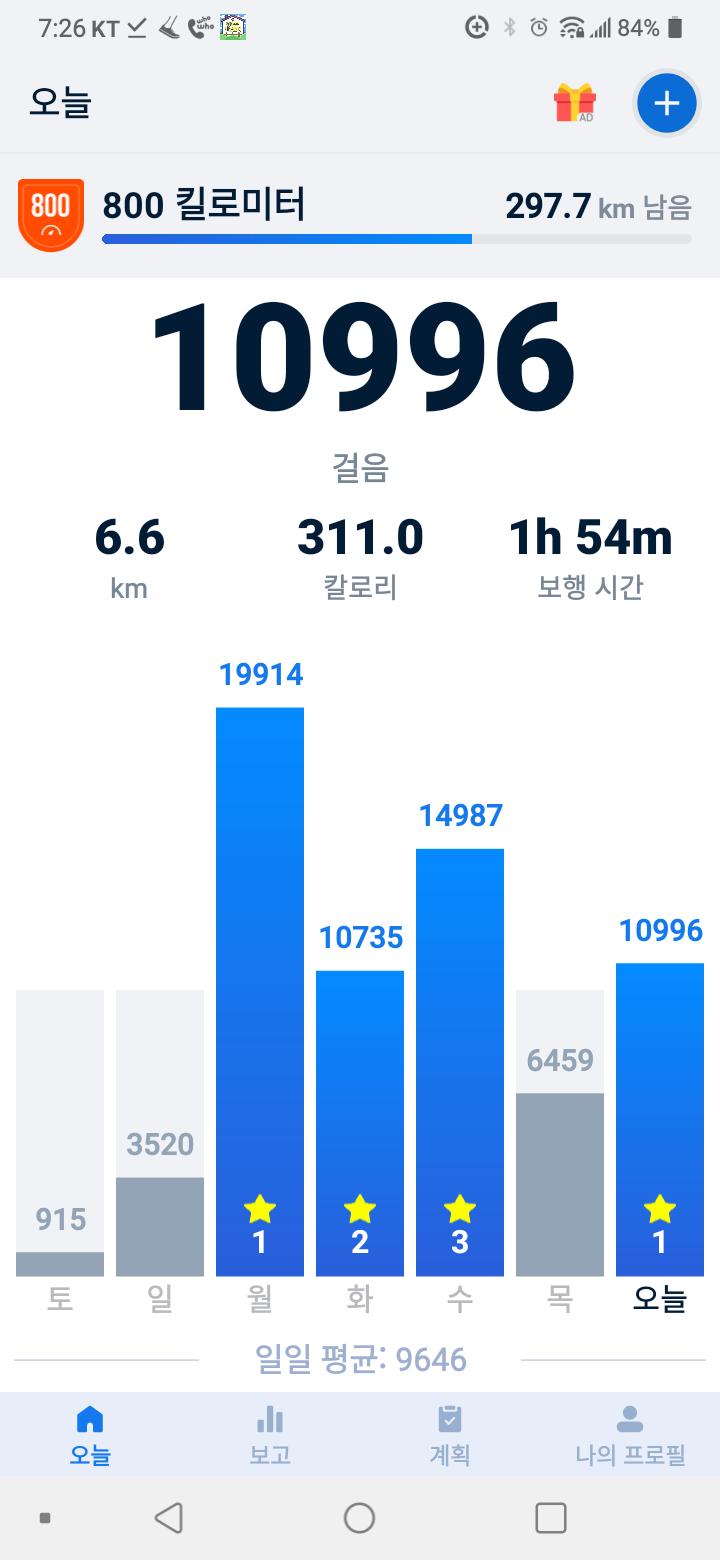This screenshot has width=720, height=1560.
Task: Go back with the system back button
Action: pos(169,1518)
